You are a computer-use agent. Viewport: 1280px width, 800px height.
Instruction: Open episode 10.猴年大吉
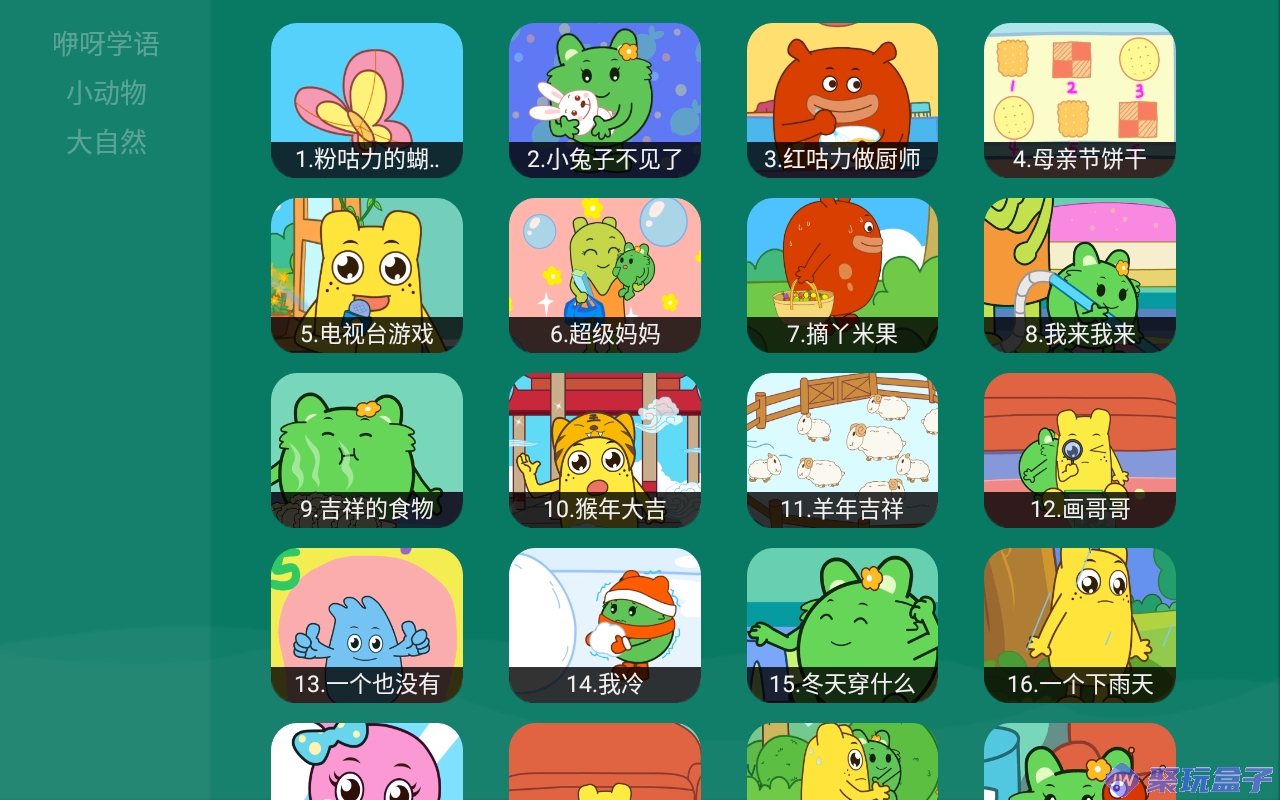[605, 450]
